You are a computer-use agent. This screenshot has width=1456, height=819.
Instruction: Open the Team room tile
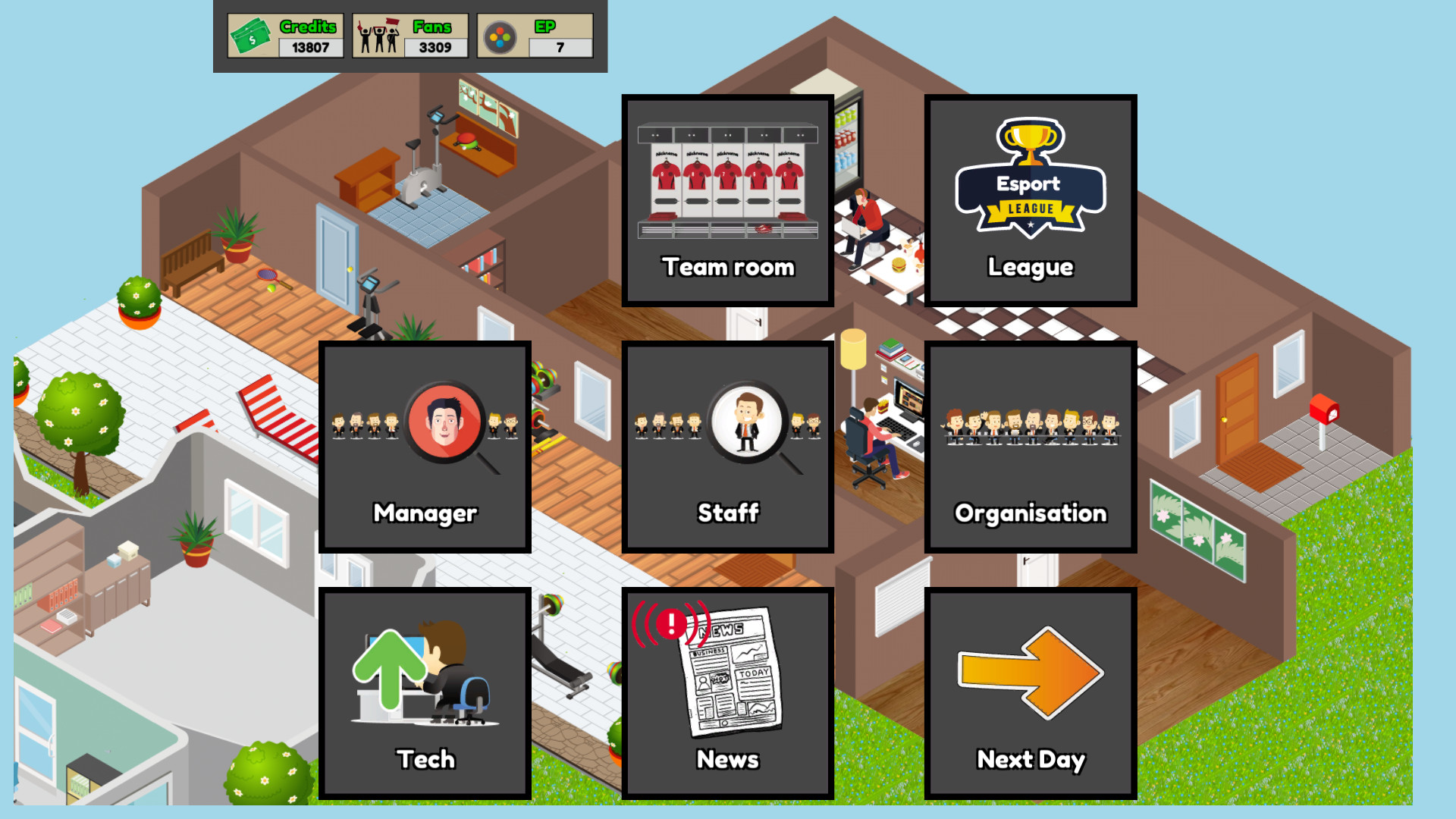[727, 200]
